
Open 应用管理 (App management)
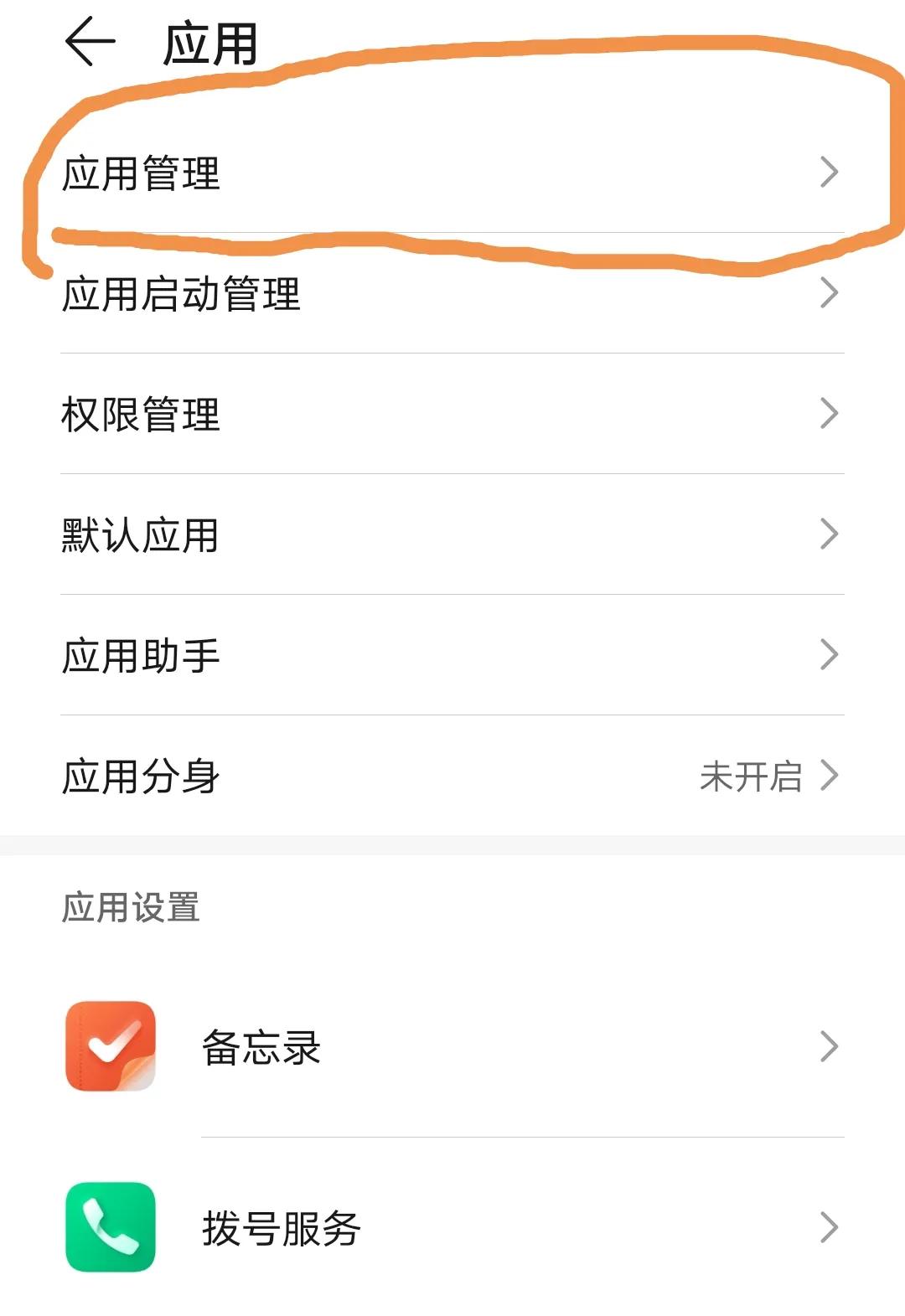pos(335,173)
